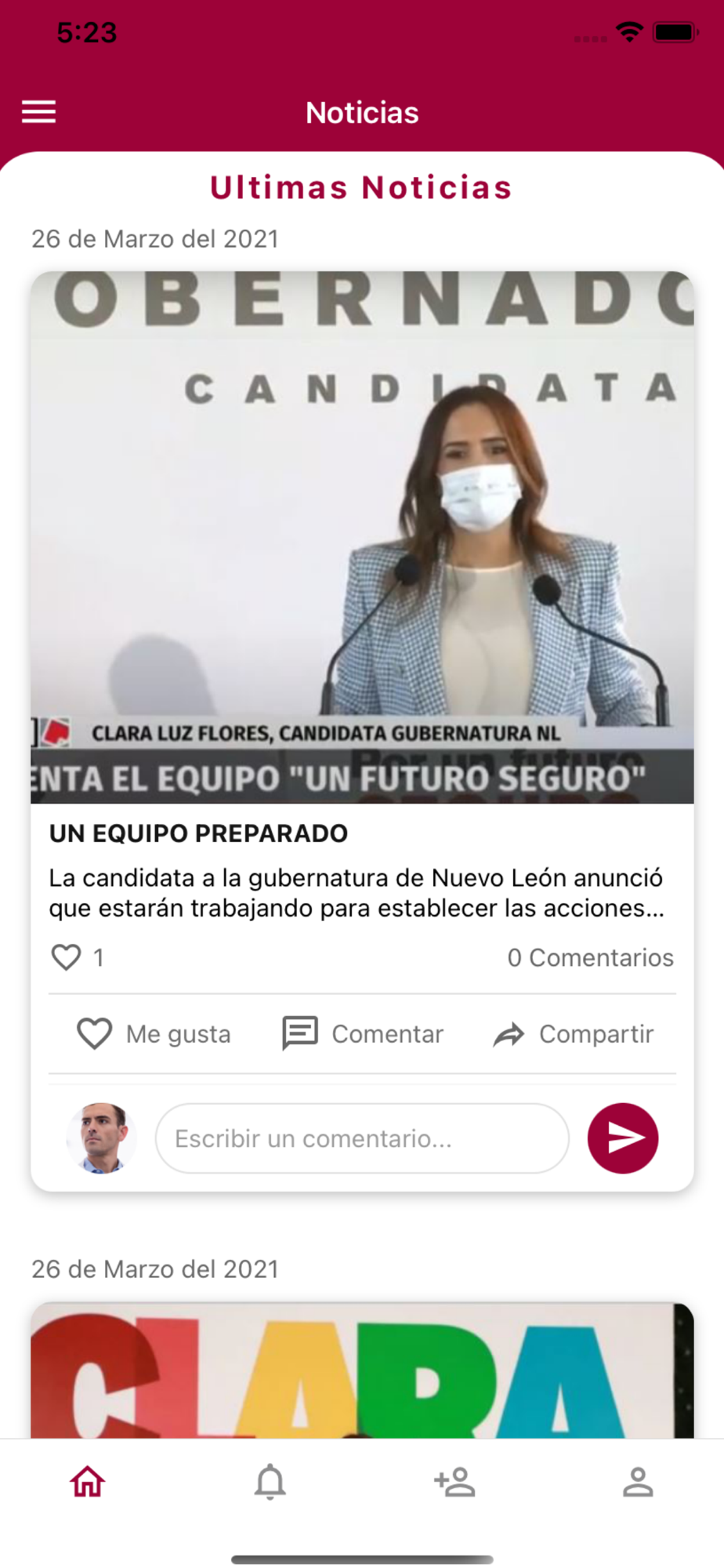This screenshot has width=724, height=1568.
Task: Switch to the home tab
Action: (x=87, y=1482)
